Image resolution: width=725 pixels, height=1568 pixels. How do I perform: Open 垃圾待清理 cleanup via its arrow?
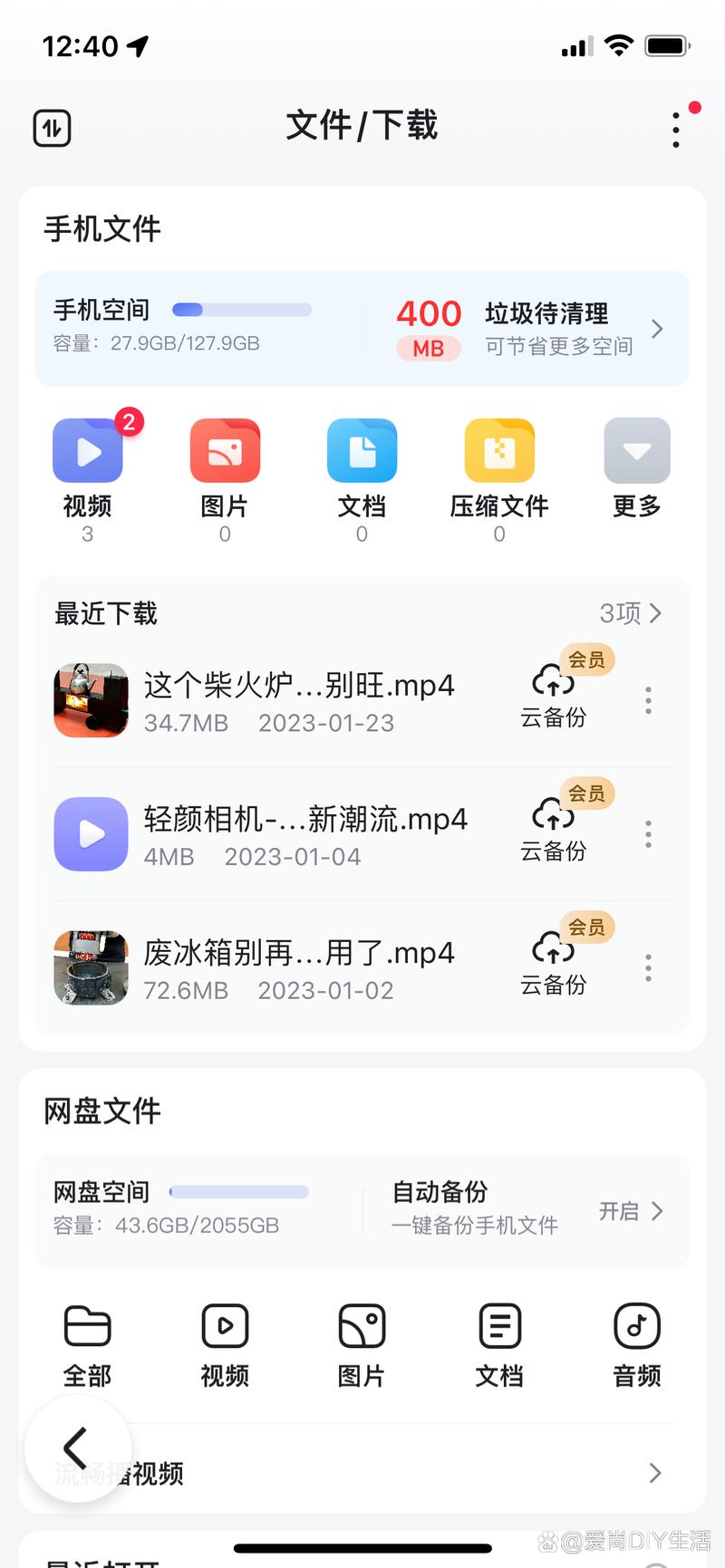click(658, 329)
